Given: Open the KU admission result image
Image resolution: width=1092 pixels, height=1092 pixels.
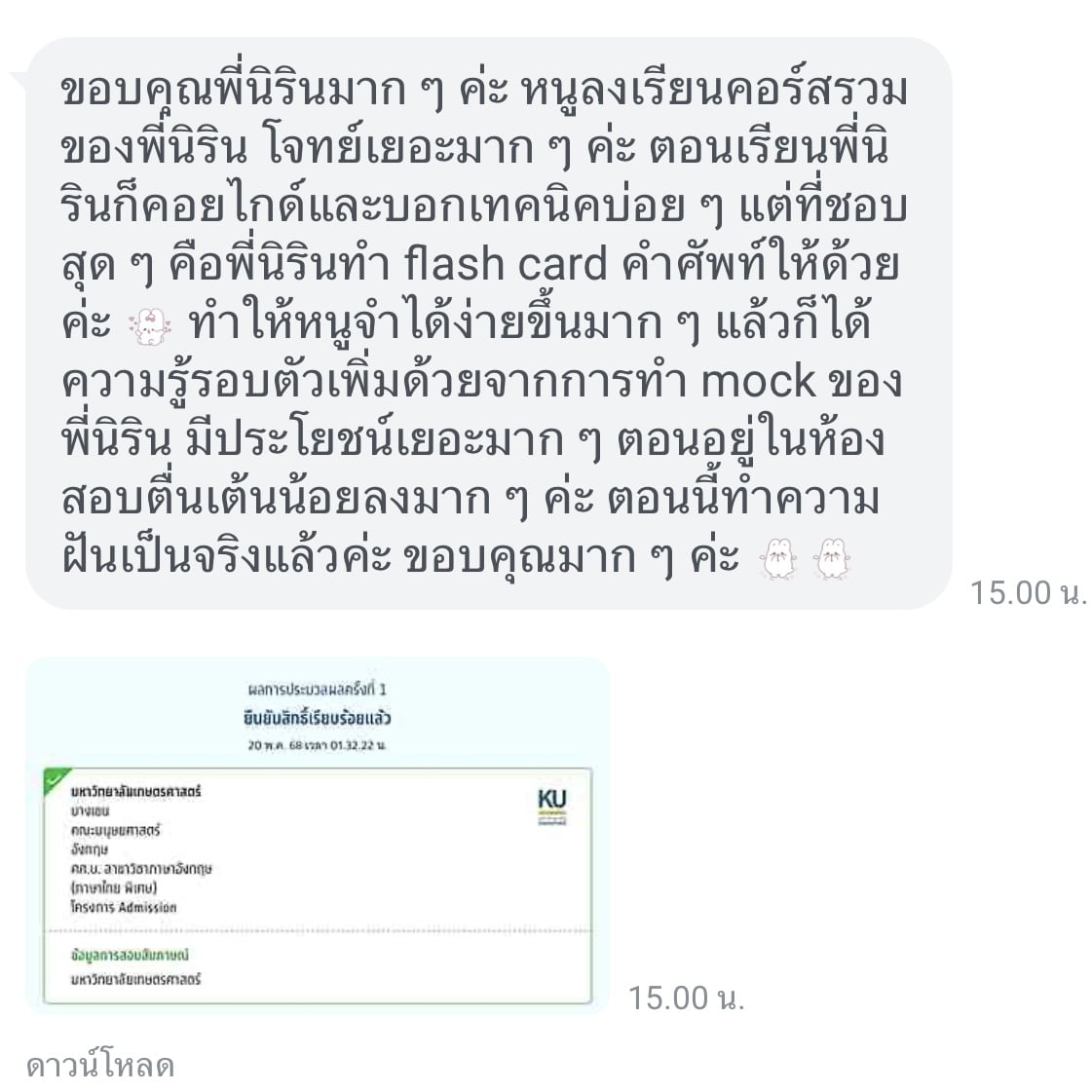Looking at the screenshot, I should click(318, 835).
